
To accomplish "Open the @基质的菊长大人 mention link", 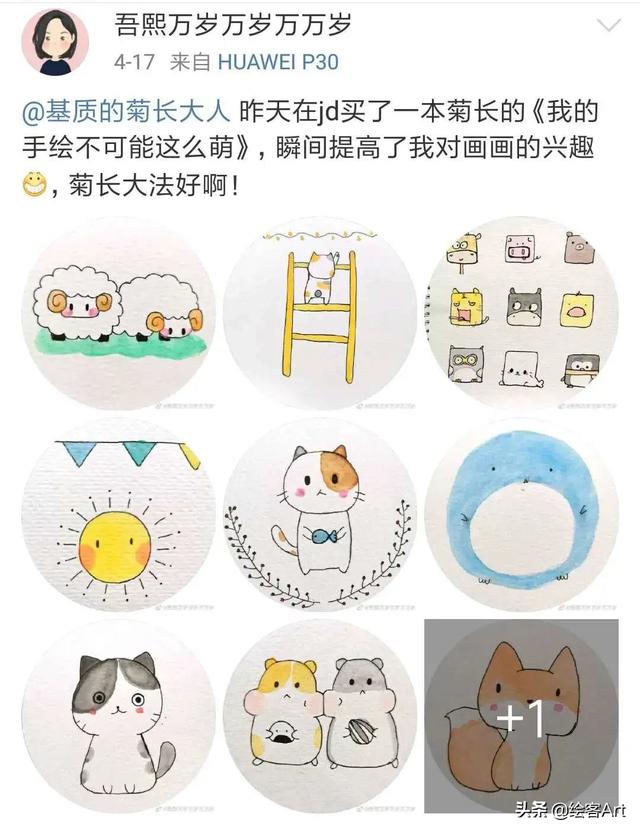I will 126,112.
